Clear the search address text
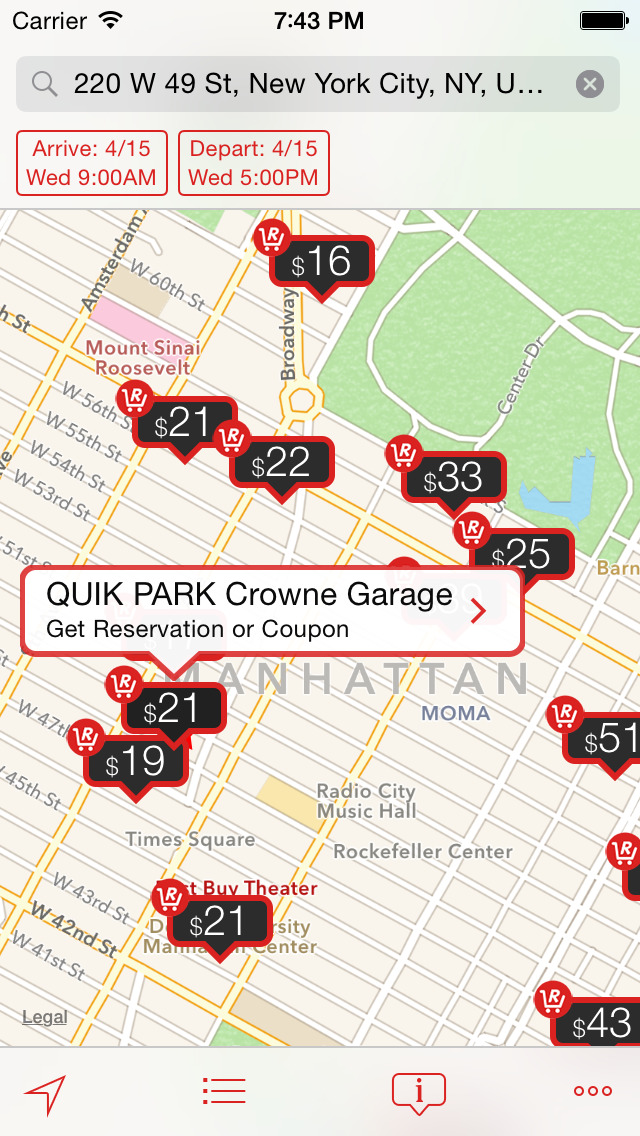The image size is (640, 1136). pos(590,84)
